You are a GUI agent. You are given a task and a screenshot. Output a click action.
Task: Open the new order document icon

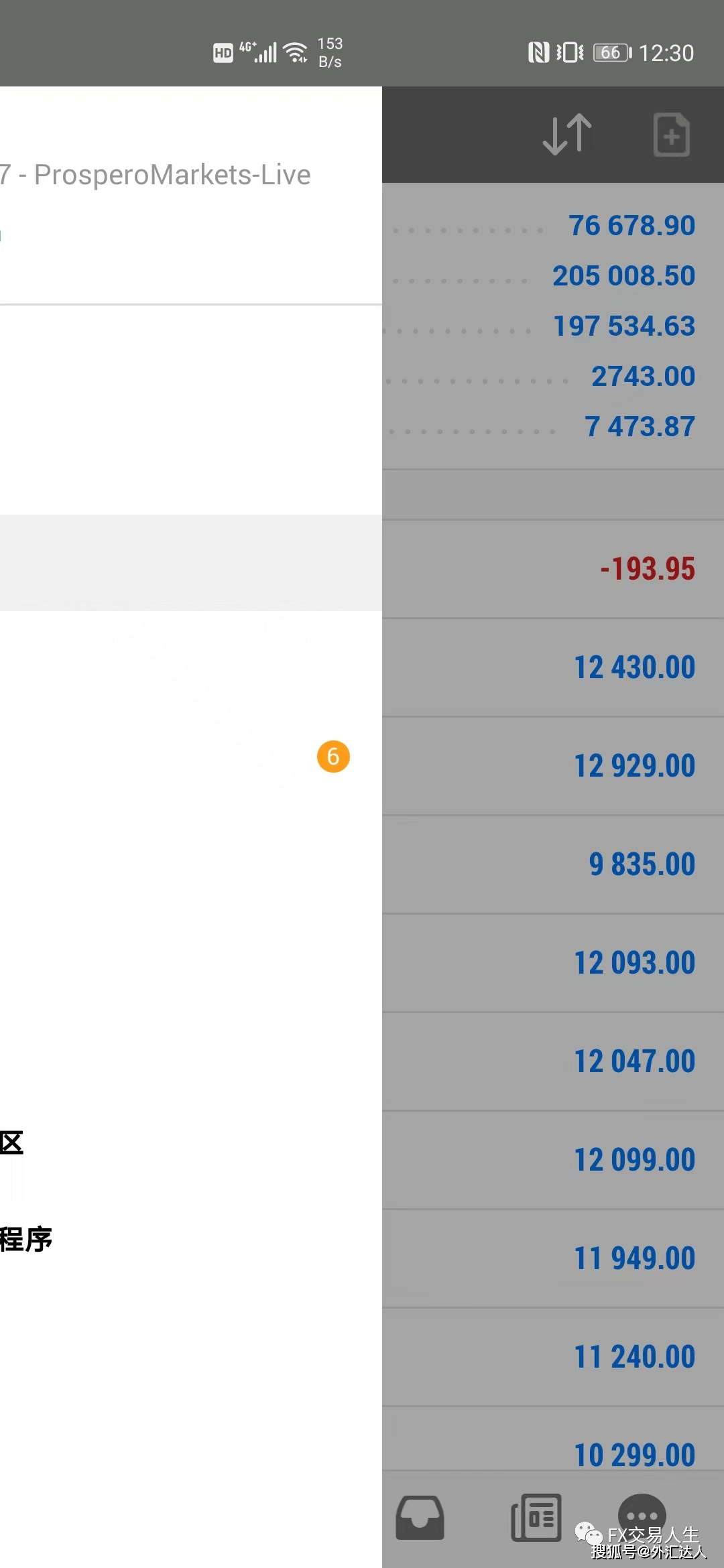[x=671, y=135]
